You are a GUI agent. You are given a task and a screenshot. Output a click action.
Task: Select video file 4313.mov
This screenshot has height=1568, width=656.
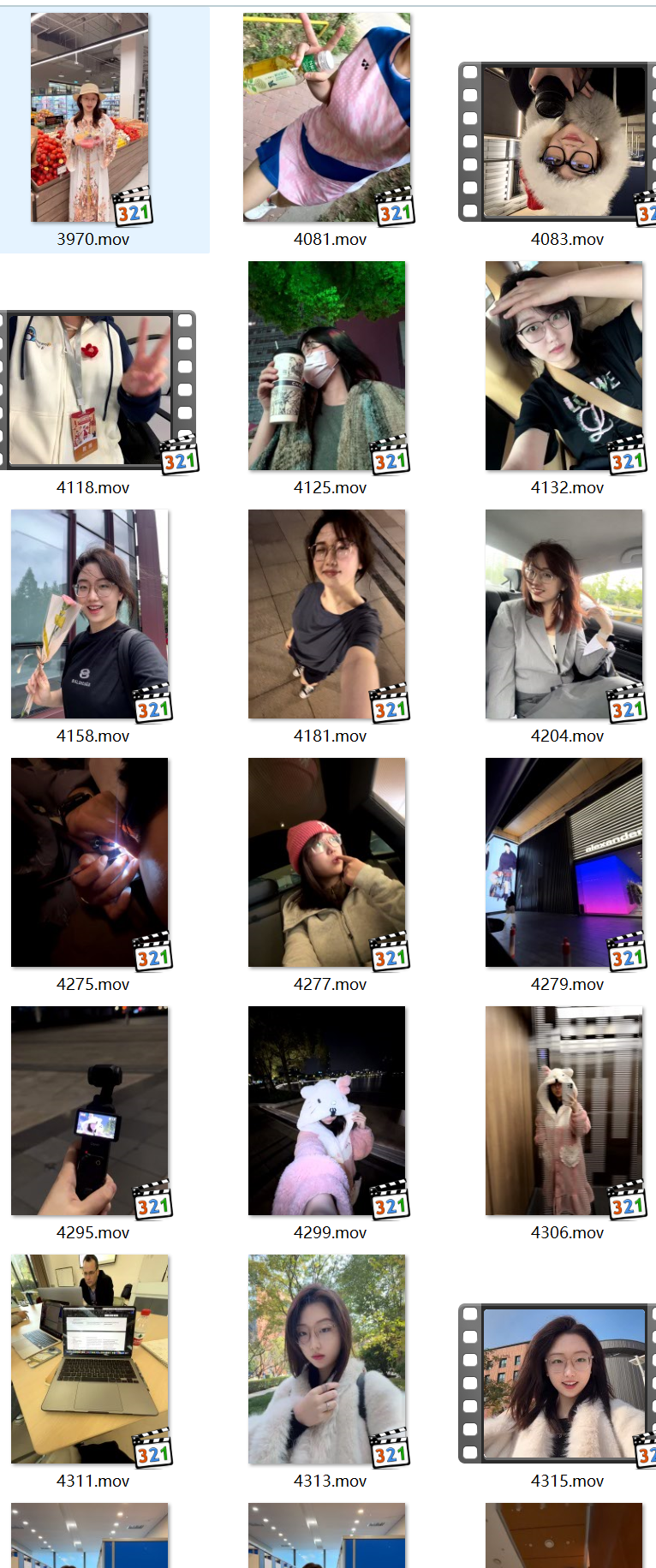pyautogui.click(x=326, y=1359)
